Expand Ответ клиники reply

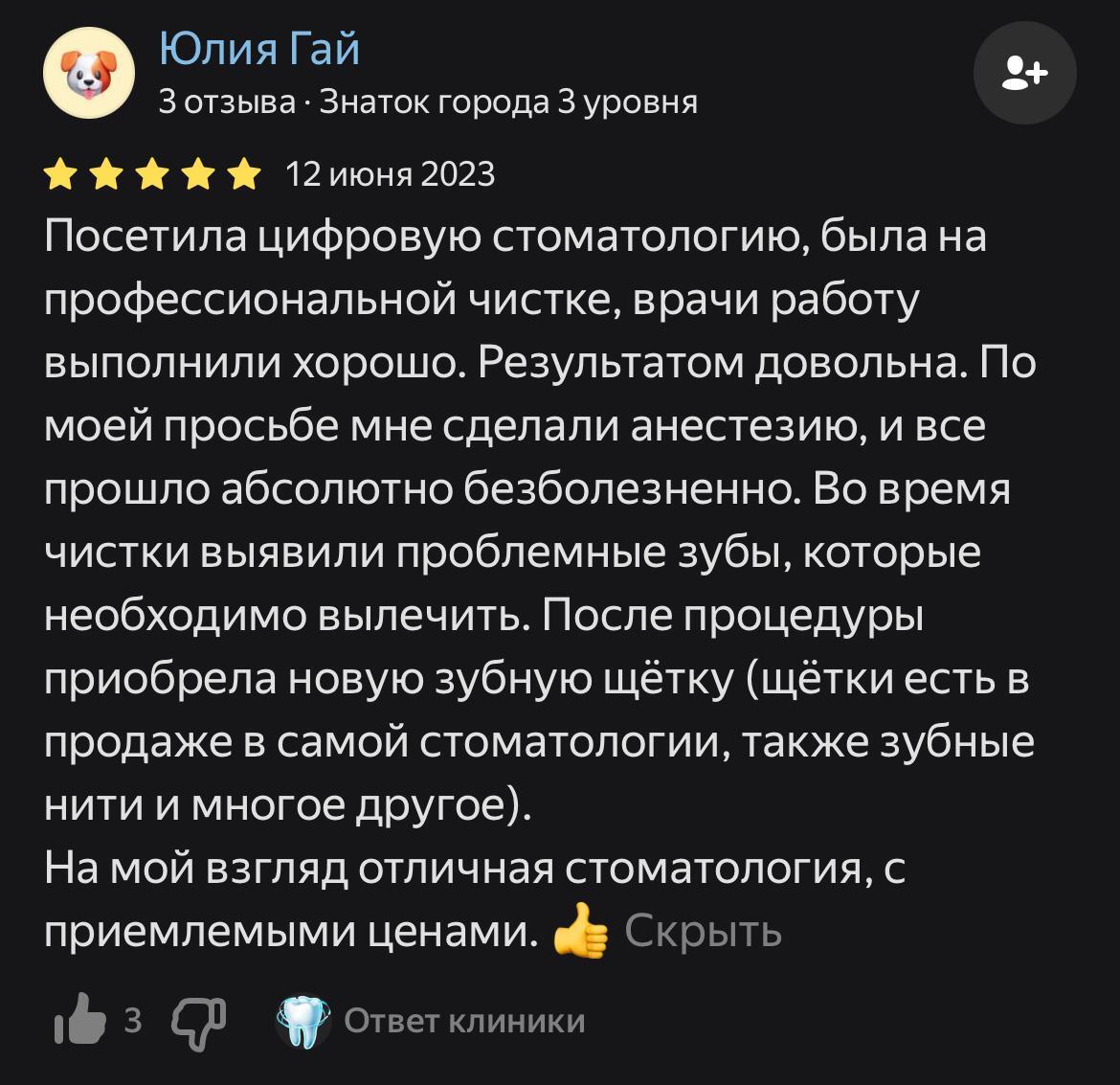464,1021
